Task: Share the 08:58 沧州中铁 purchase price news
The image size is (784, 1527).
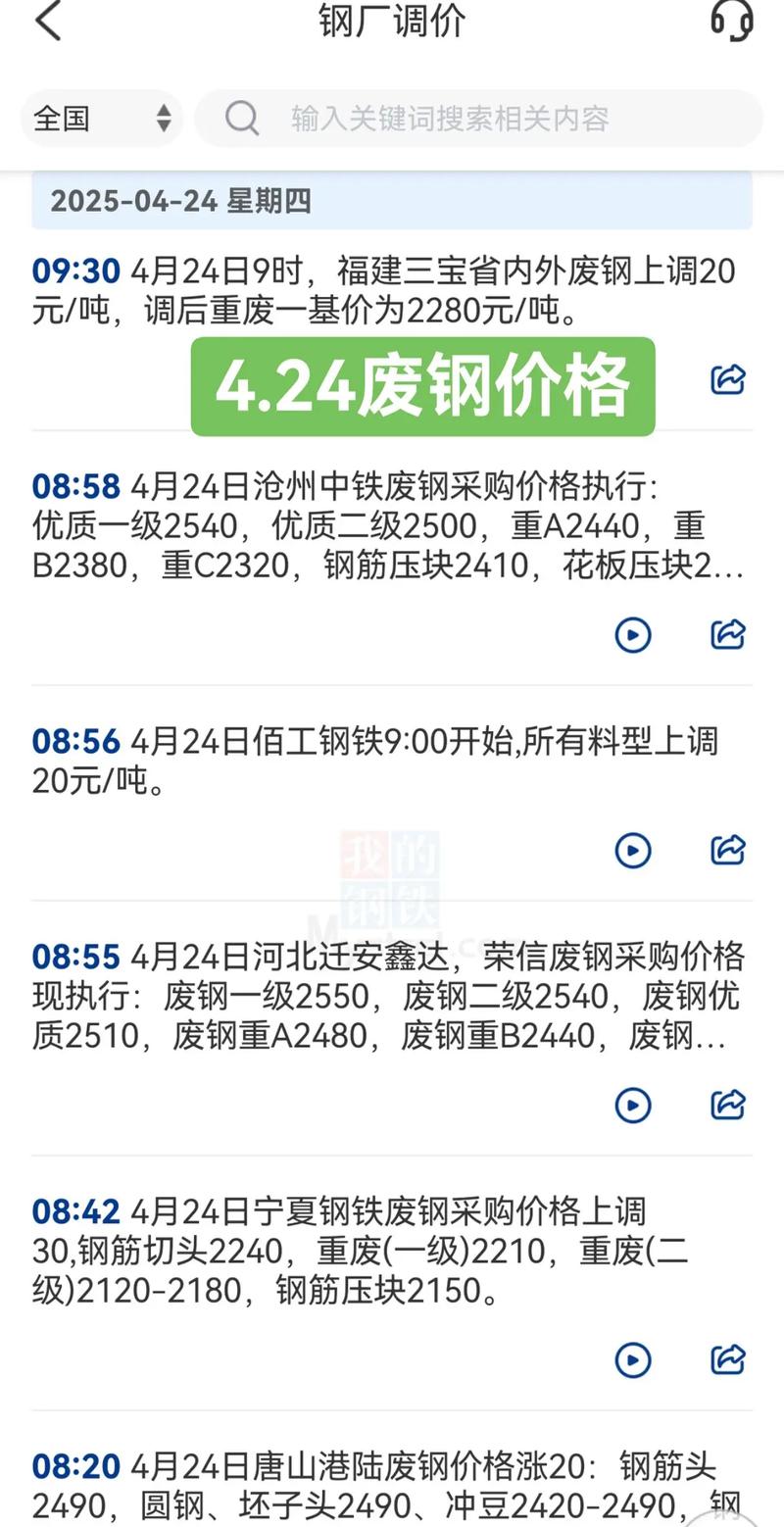Action: click(x=725, y=634)
